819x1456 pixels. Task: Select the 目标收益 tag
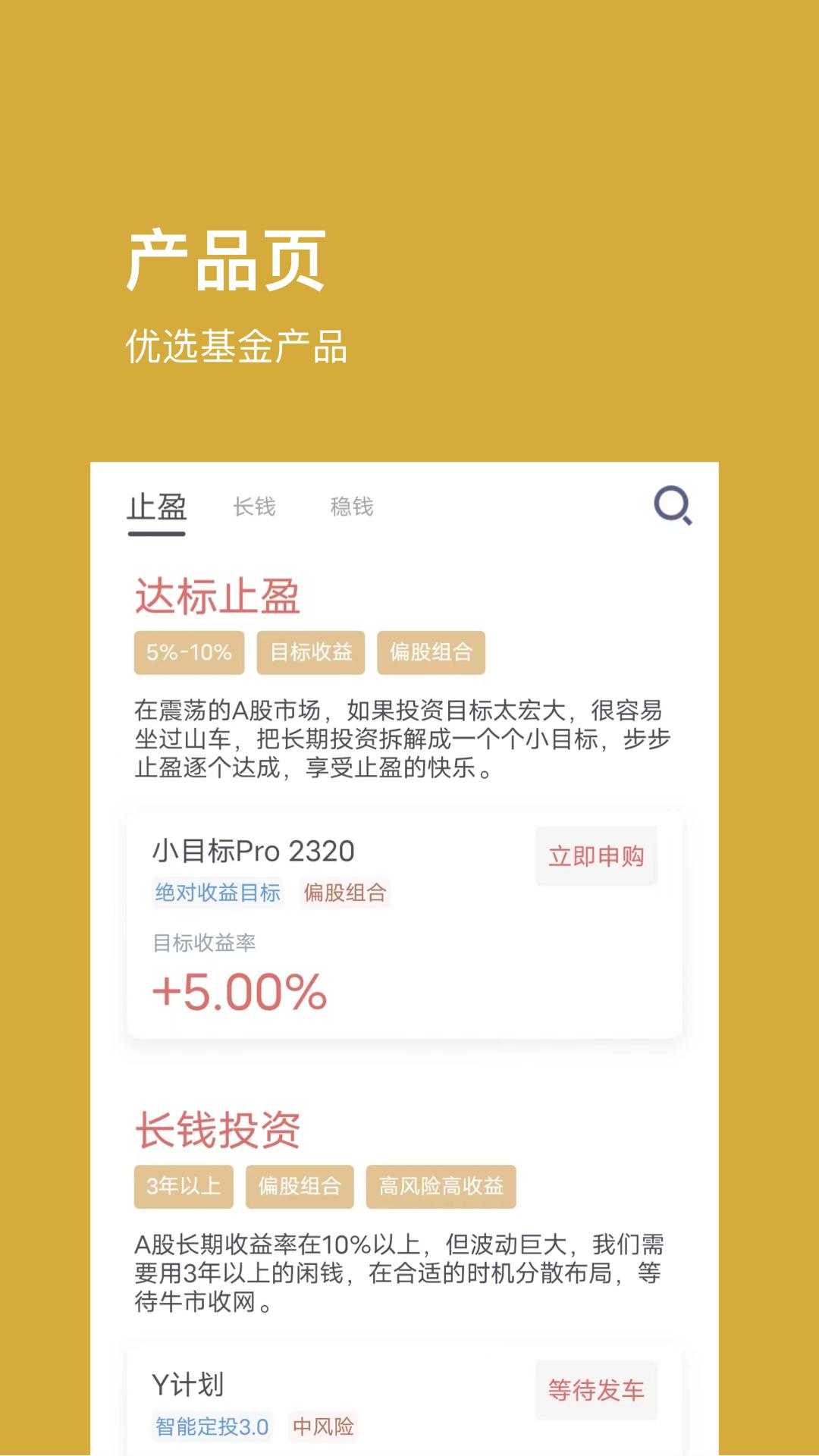point(311,652)
